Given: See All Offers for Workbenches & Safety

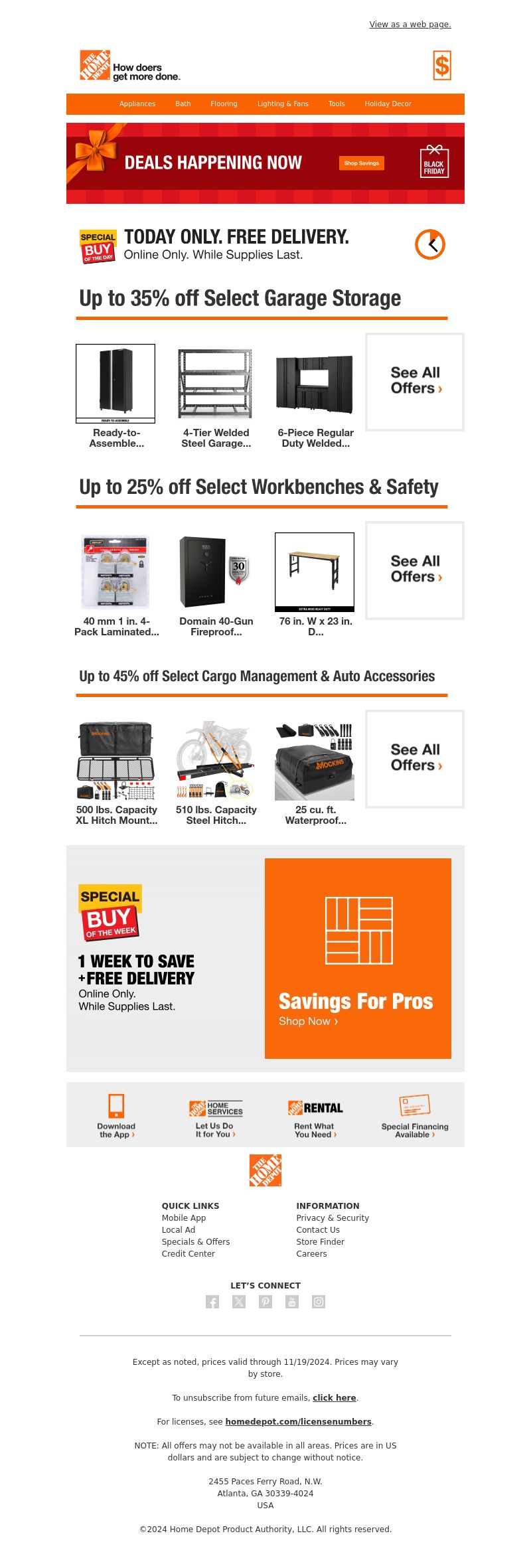Looking at the screenshot, I should point(415,570).
